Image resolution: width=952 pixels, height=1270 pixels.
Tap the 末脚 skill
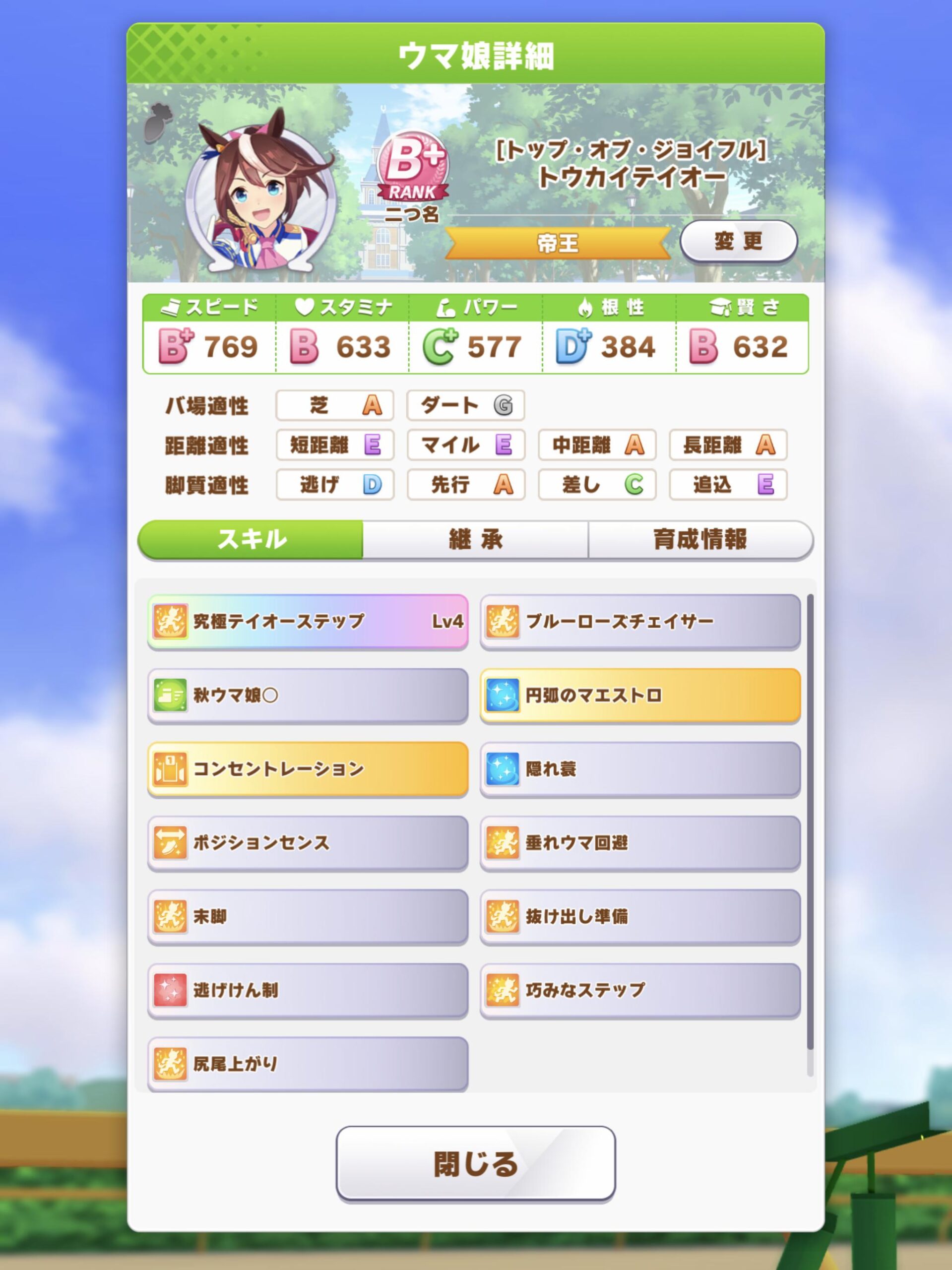point(308,916)
